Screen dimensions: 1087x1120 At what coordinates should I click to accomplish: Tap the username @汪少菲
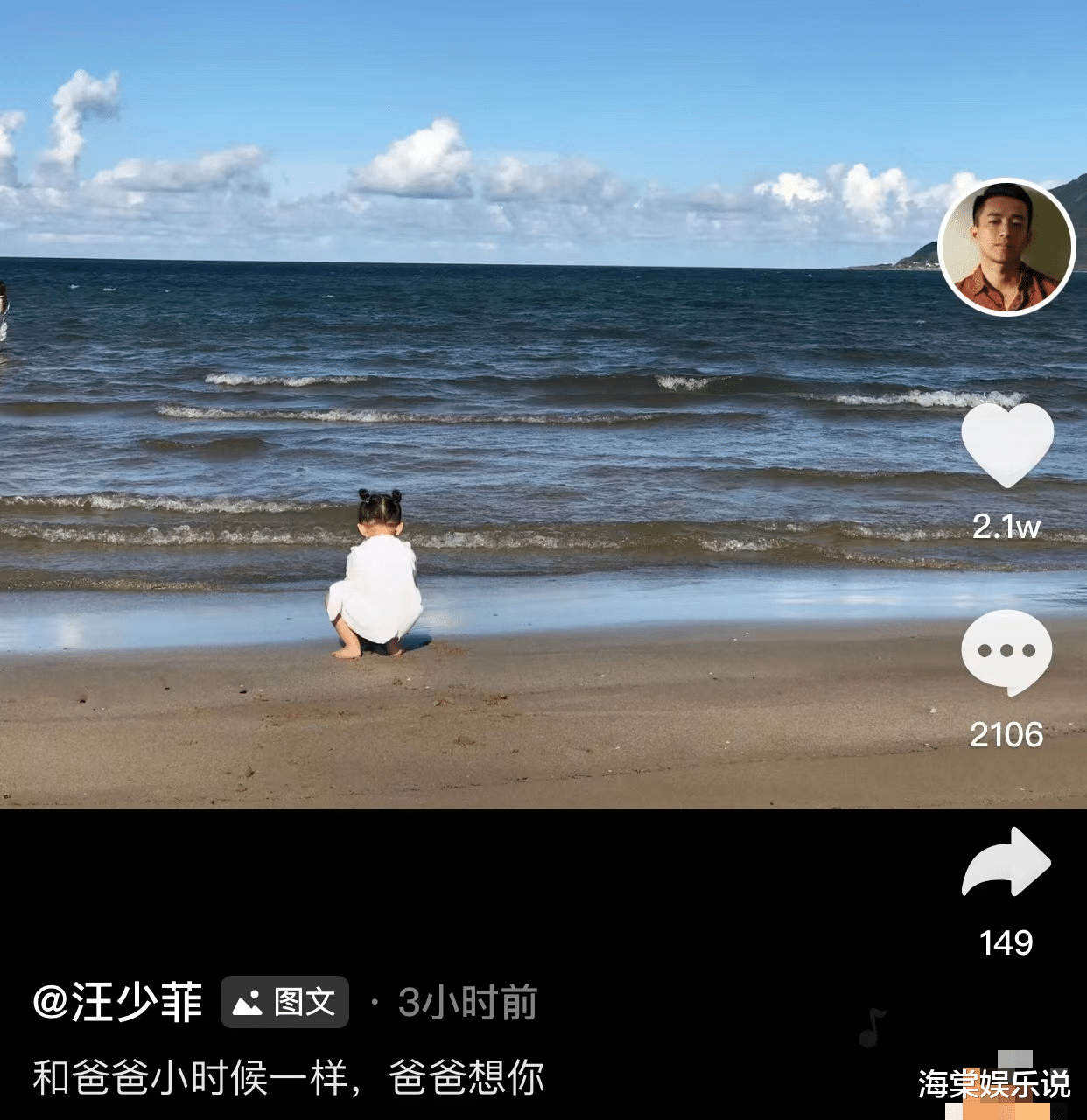(118, 1004)
